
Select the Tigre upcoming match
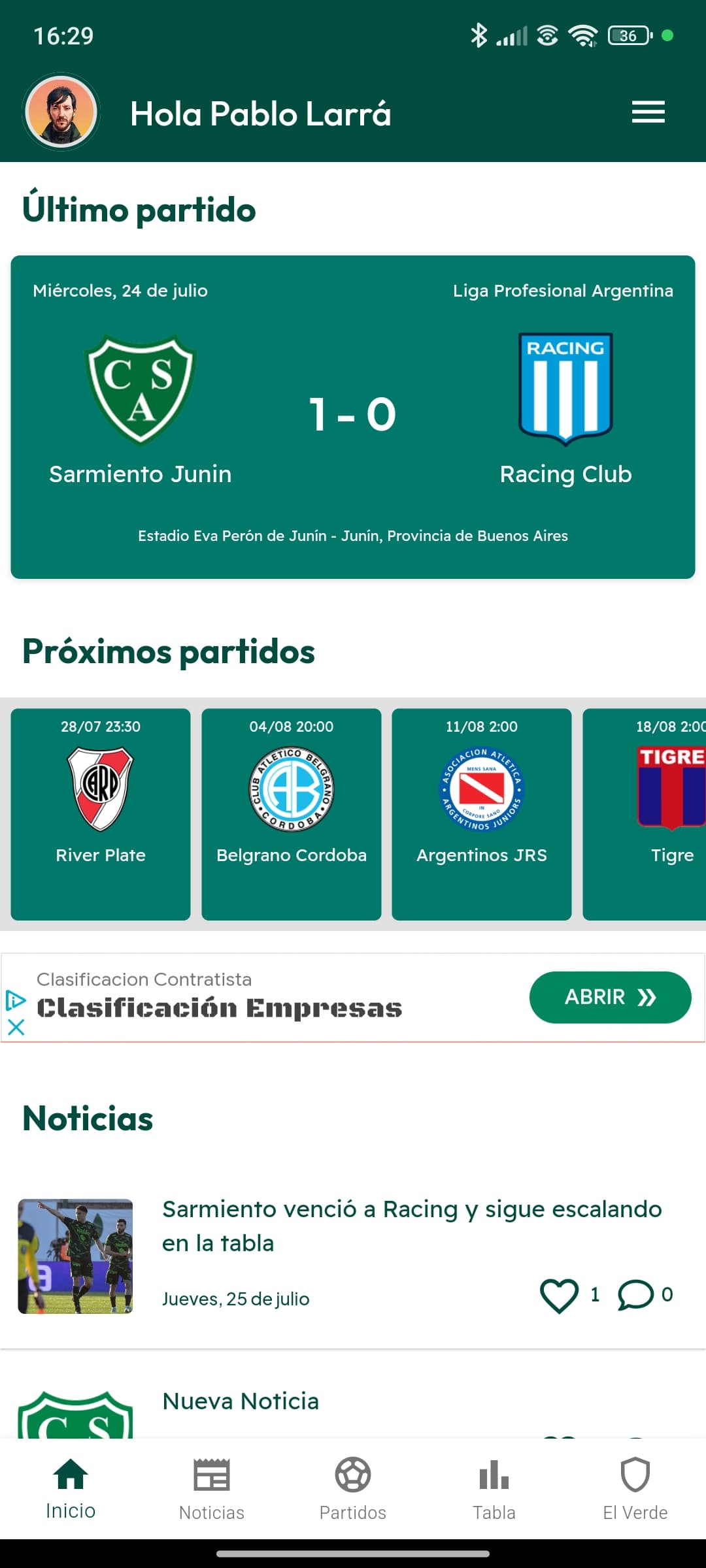(654, 813)
